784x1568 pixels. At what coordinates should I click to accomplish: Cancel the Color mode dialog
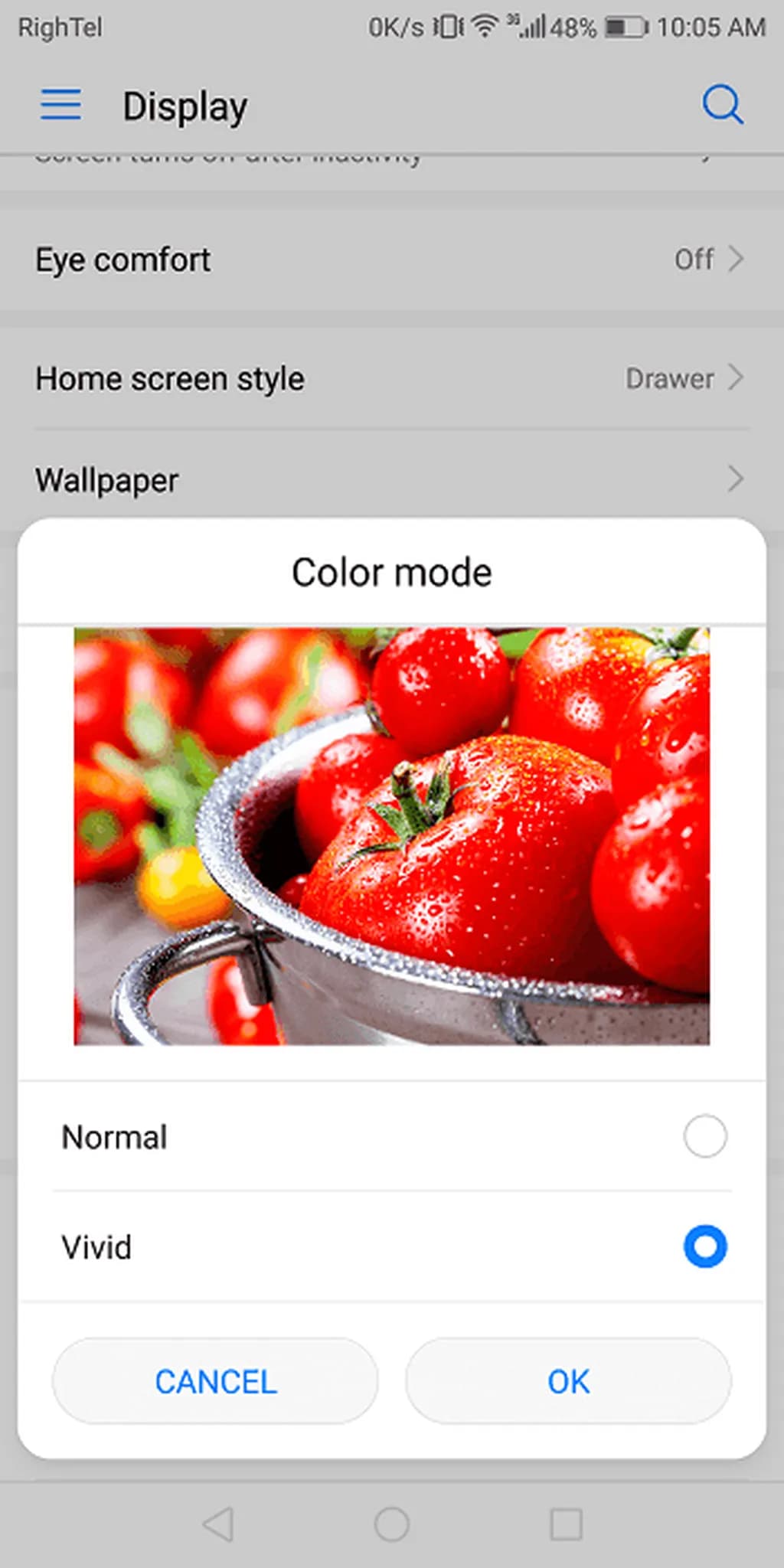(215, 1381)
